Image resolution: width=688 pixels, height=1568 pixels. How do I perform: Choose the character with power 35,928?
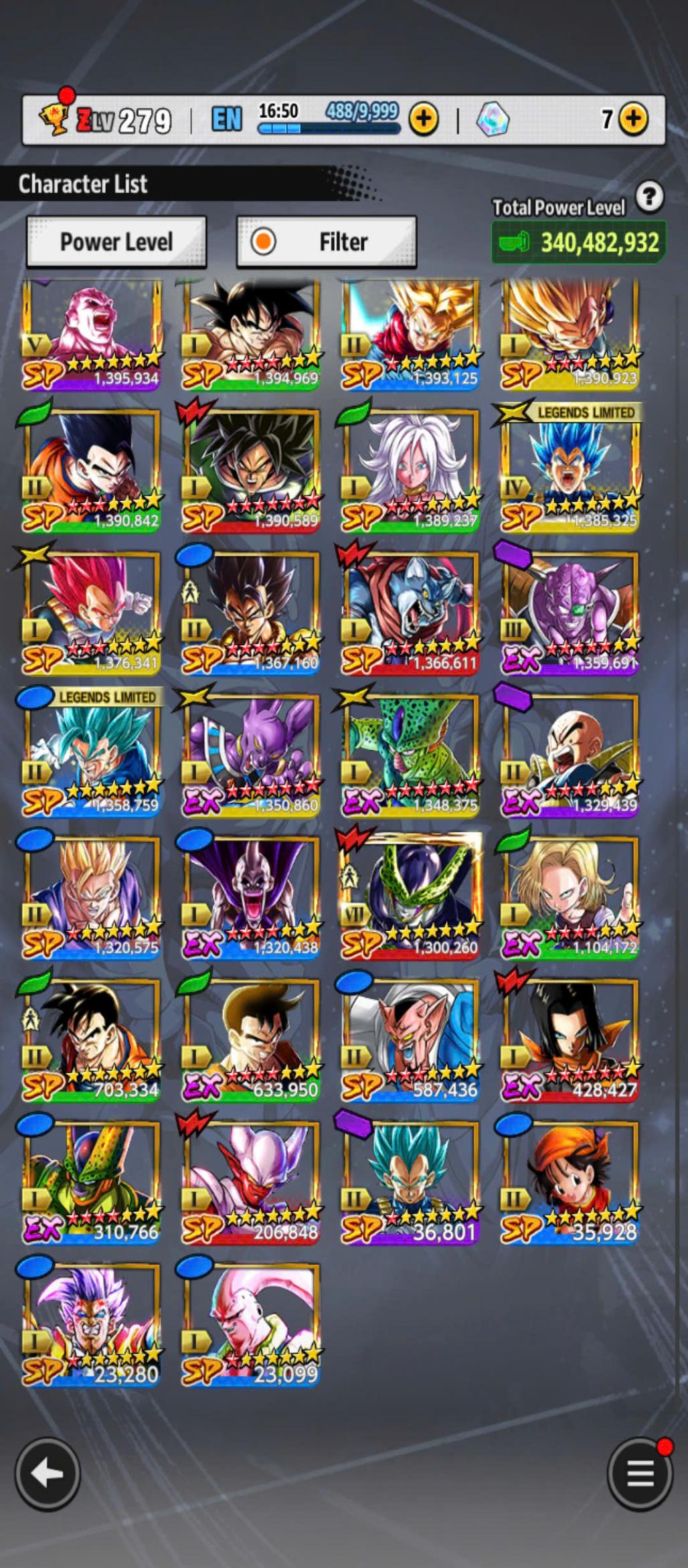(570, 1182)
